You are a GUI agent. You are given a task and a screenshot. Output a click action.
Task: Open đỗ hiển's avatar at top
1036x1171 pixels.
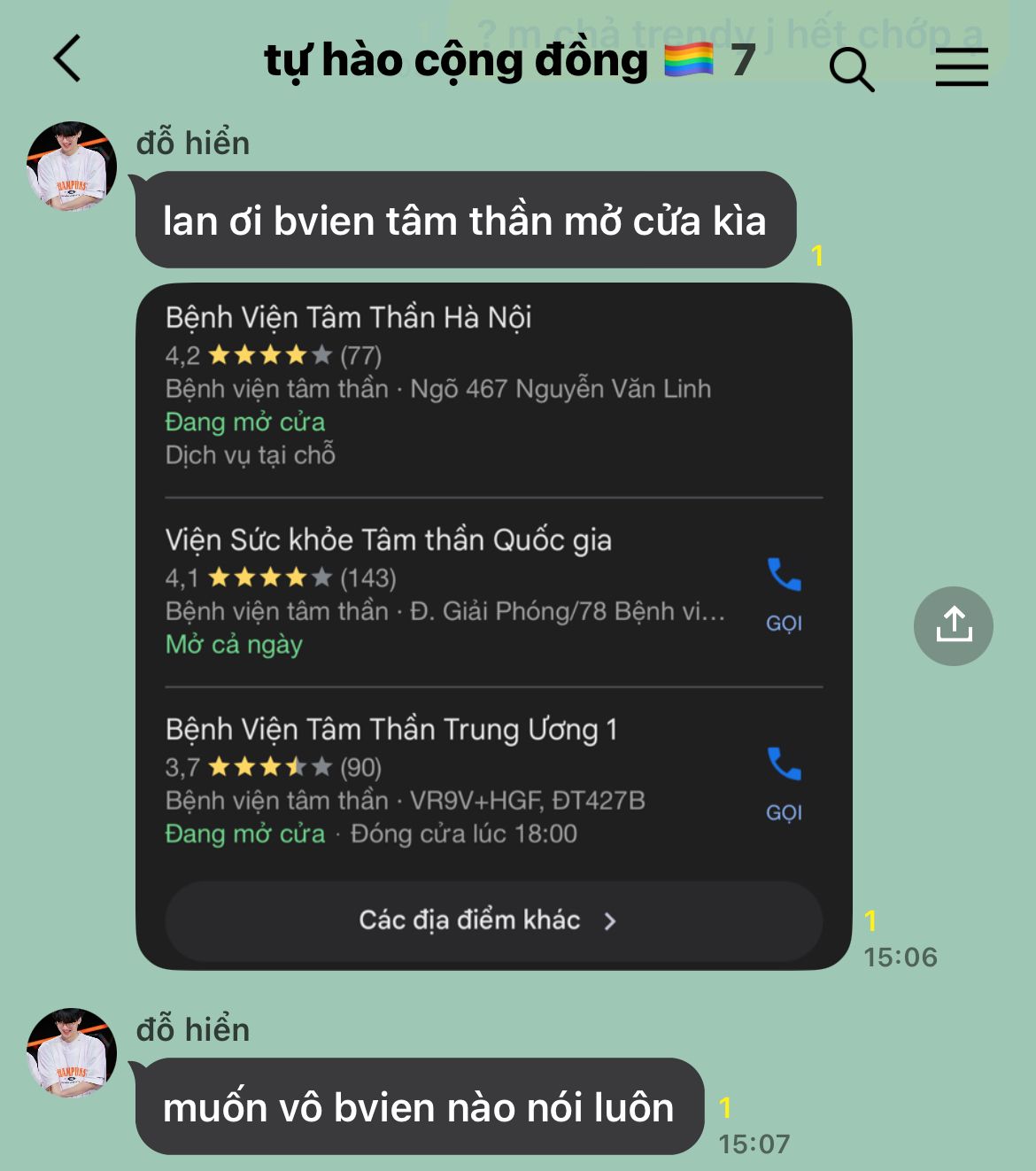click(72, 167)
